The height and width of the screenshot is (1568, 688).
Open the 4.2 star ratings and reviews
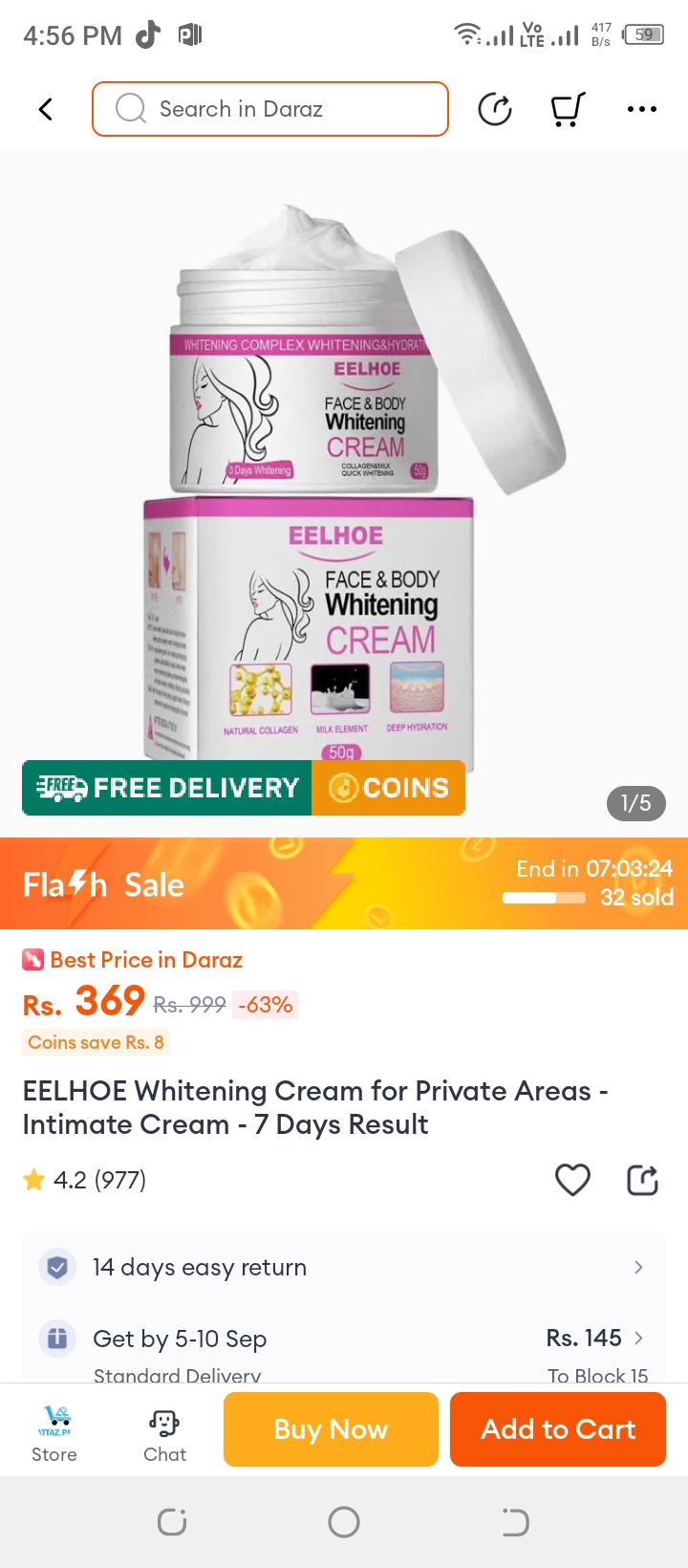86,1180
